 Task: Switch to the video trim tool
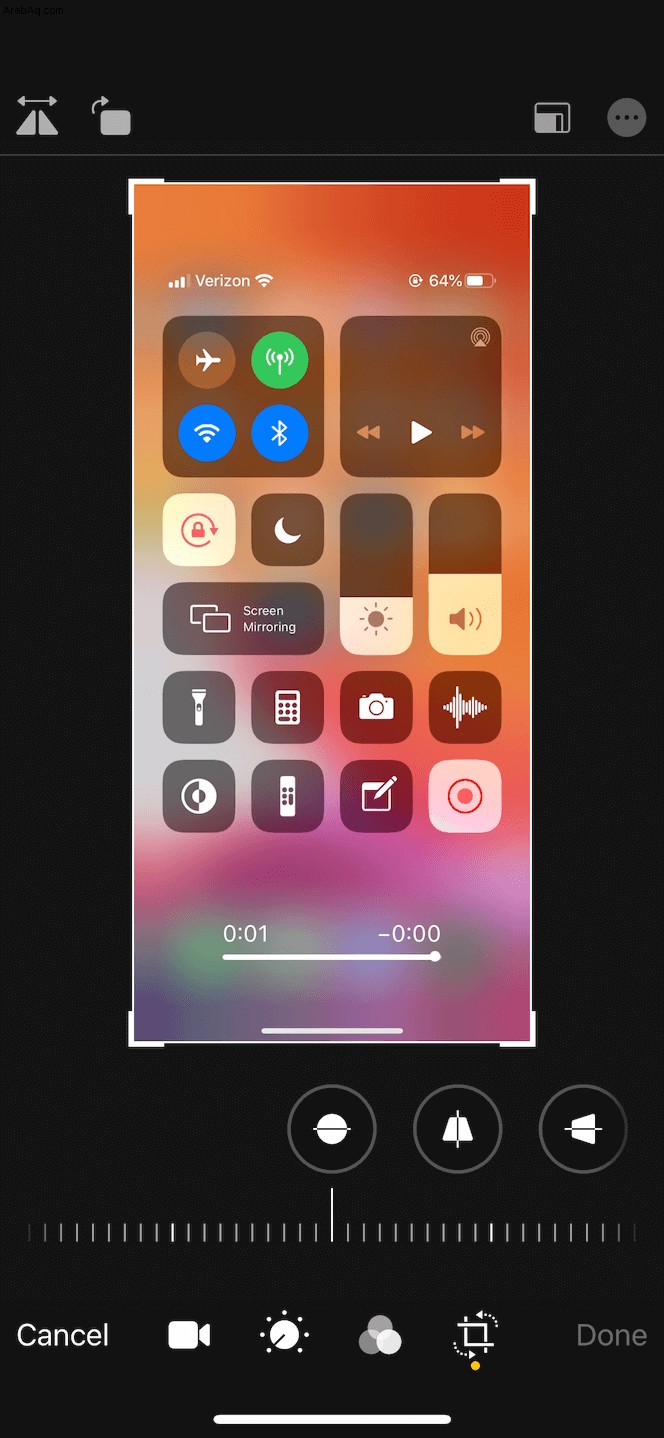click(x=189, y=1335)
